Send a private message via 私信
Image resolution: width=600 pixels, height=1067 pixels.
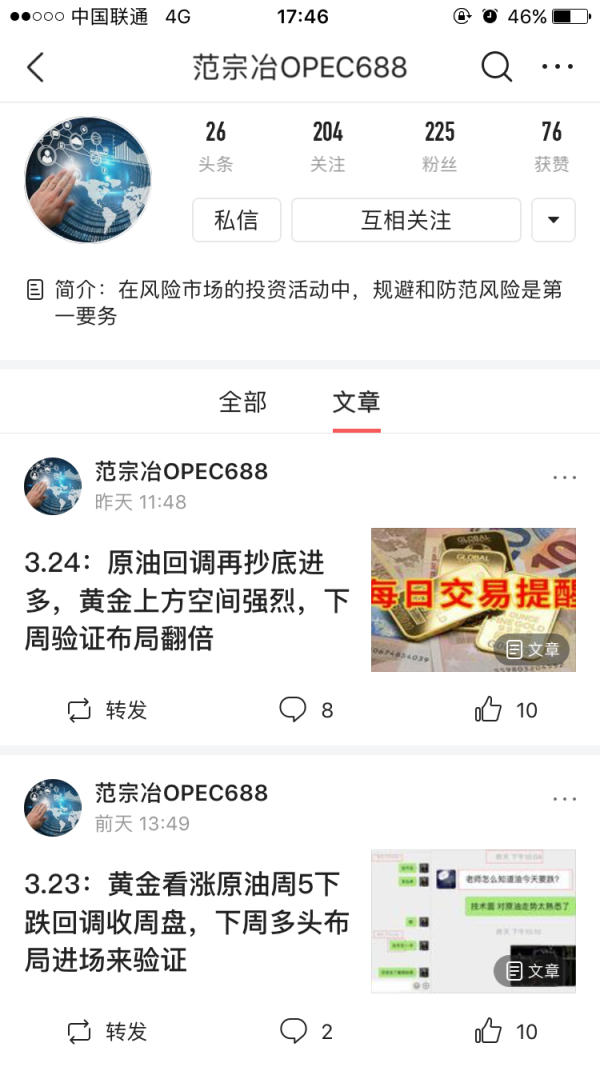236,220
